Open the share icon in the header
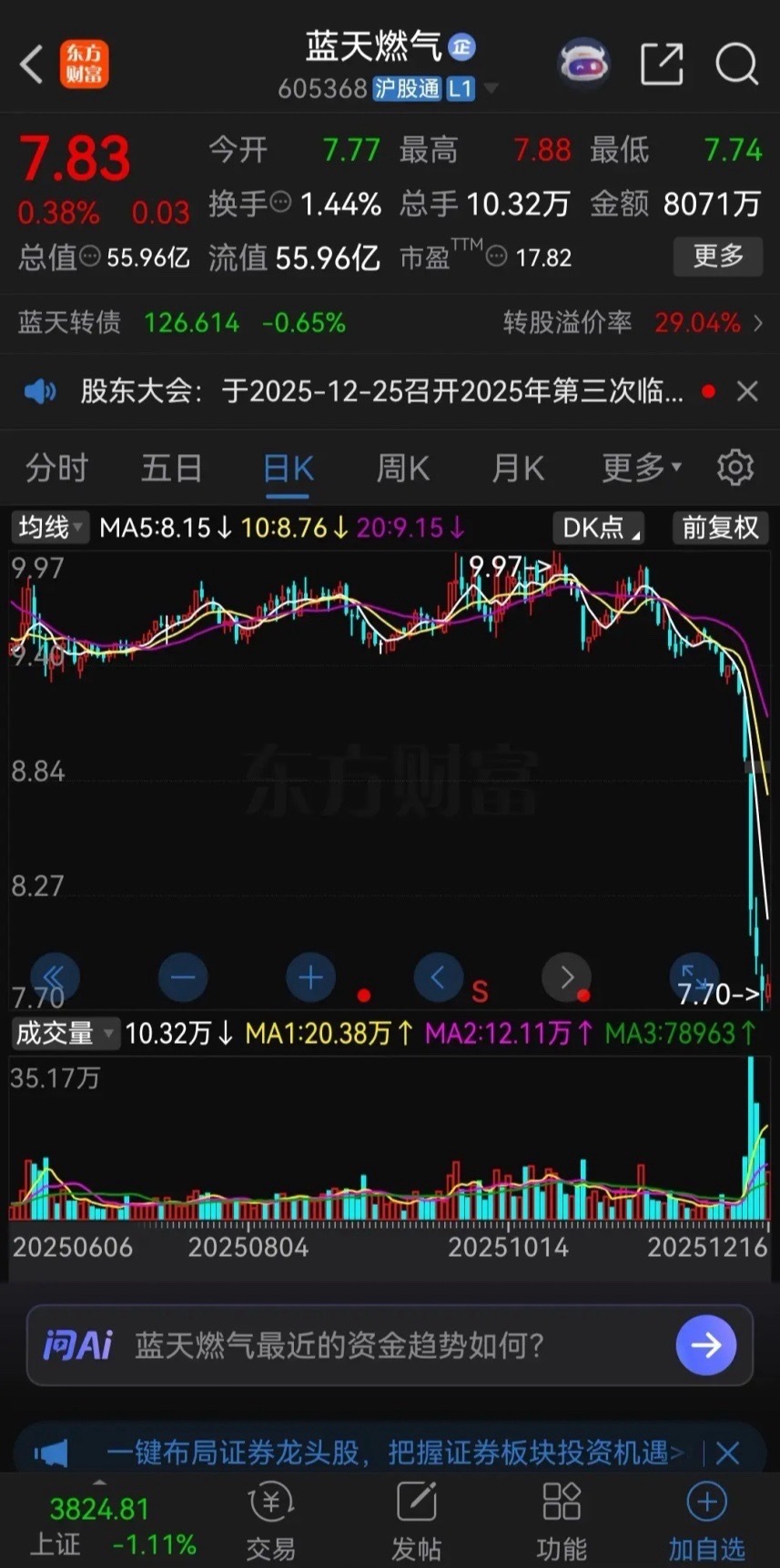Viewport: 780px width, 1568px height. pos(662,65)
